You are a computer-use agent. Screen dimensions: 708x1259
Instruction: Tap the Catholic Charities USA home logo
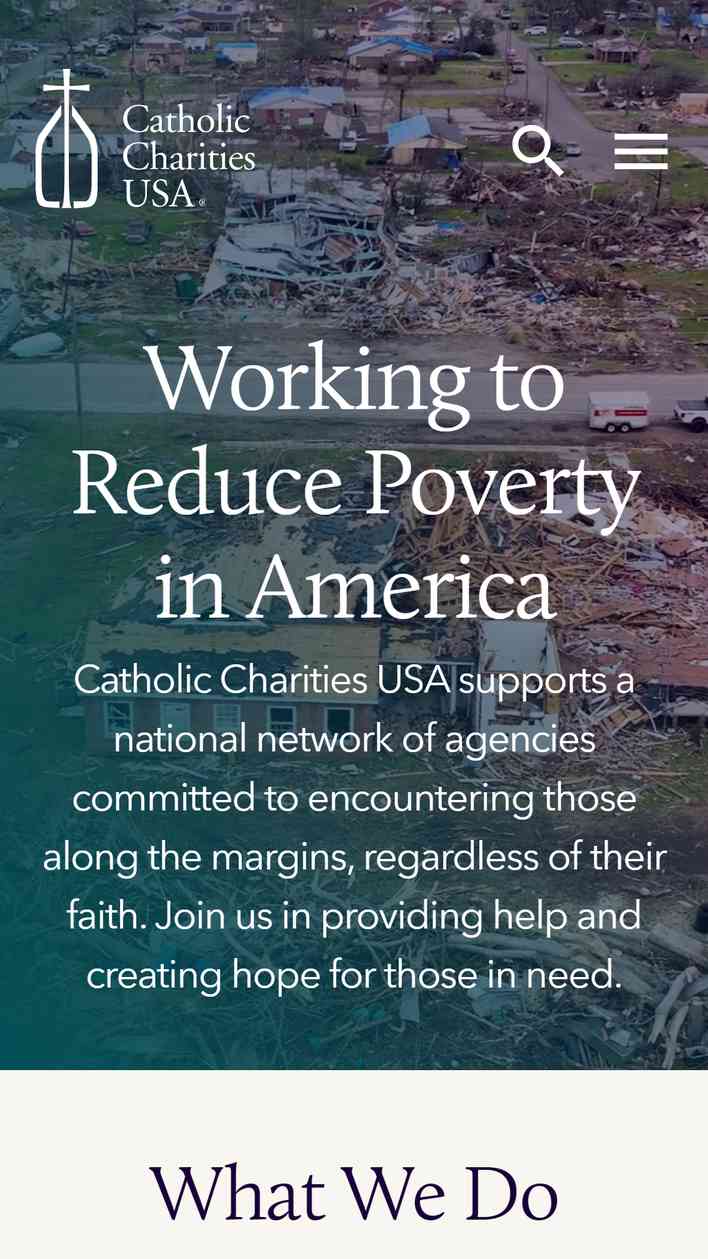click(145, 139)
